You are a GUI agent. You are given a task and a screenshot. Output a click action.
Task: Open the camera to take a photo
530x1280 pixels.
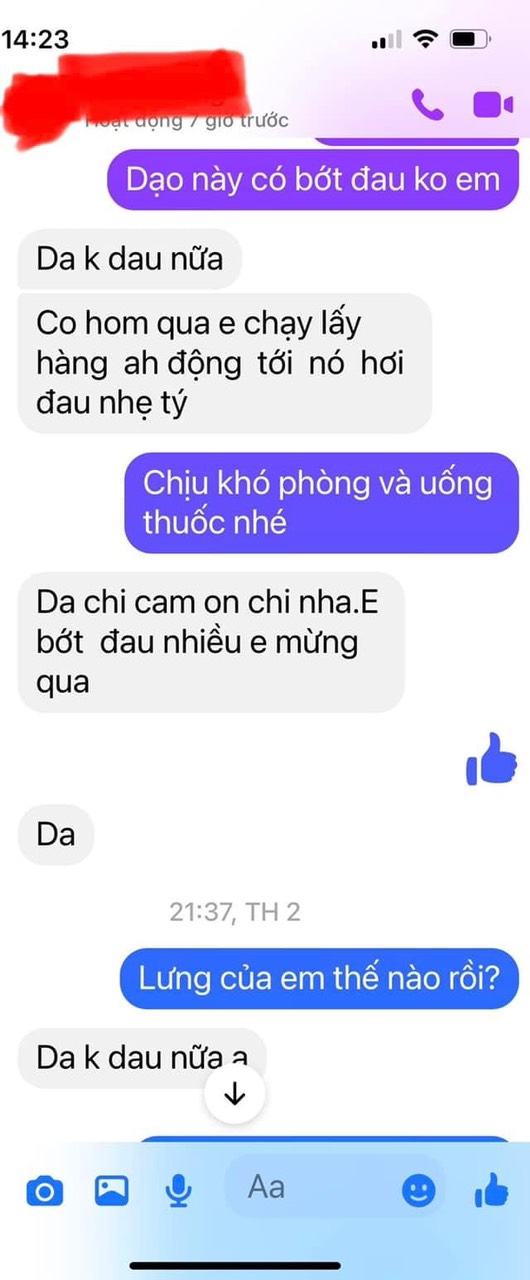[x=43, y=1190]
